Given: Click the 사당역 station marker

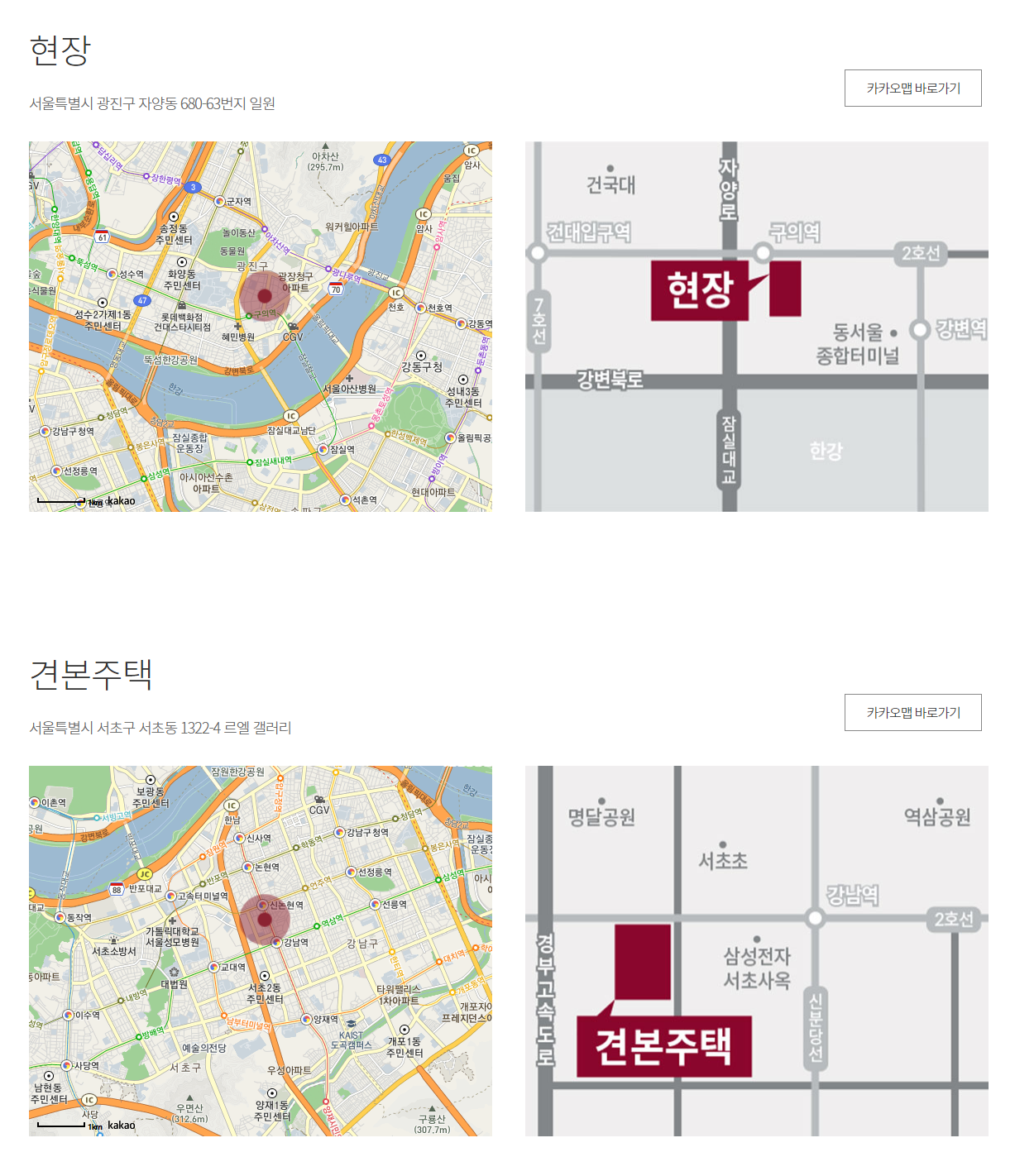Looking at the screenshot, I should [x=66, y=1064].
